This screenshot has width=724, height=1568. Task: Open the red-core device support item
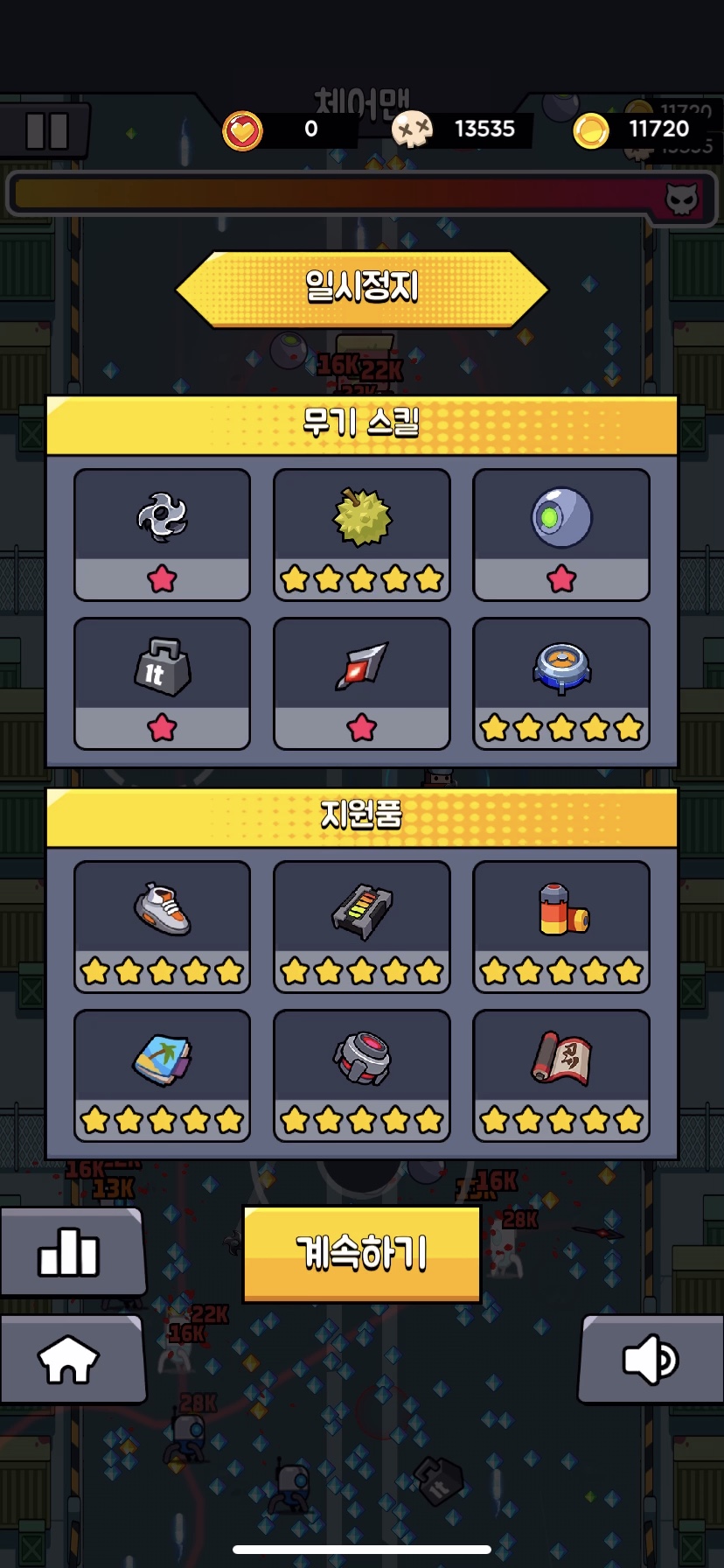click(x=362, y=1074)
